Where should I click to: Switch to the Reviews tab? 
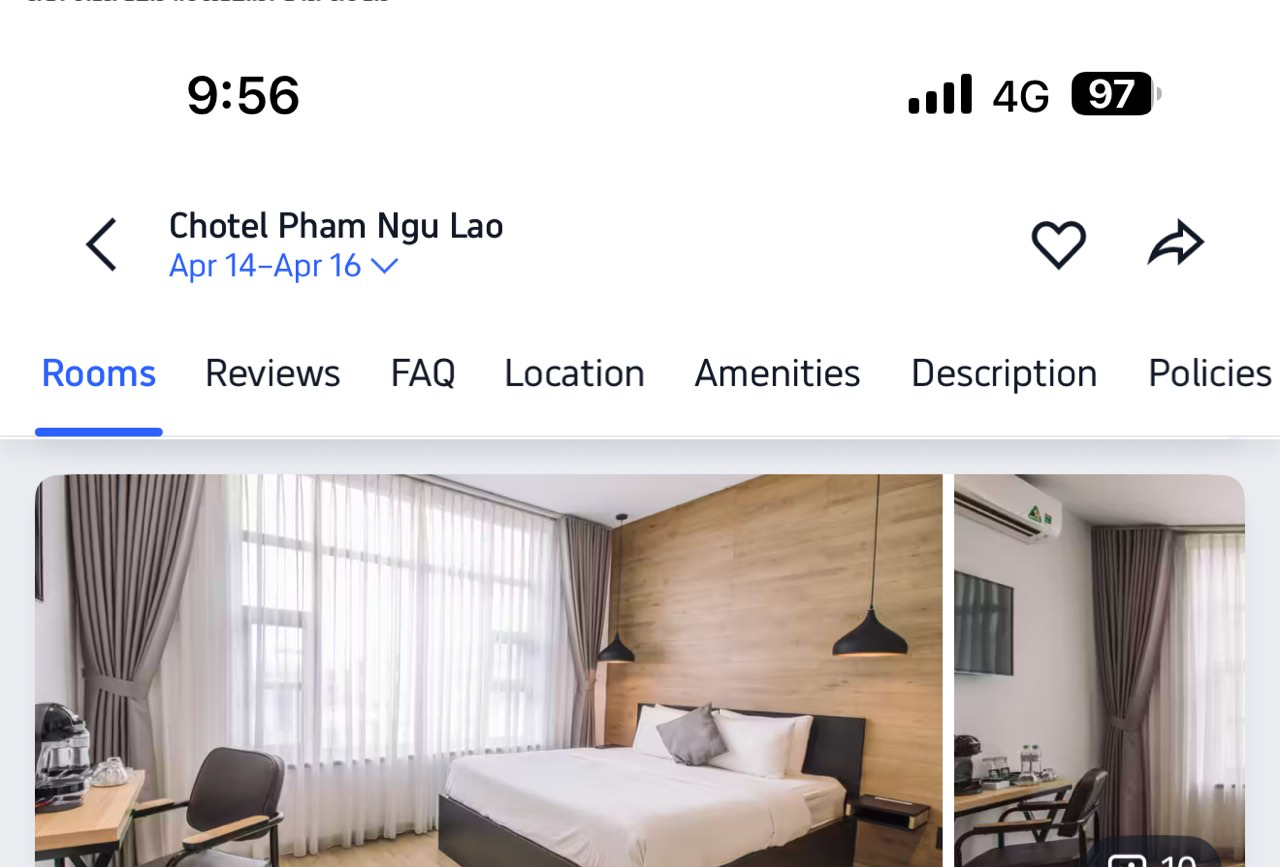tap(272, 374)
